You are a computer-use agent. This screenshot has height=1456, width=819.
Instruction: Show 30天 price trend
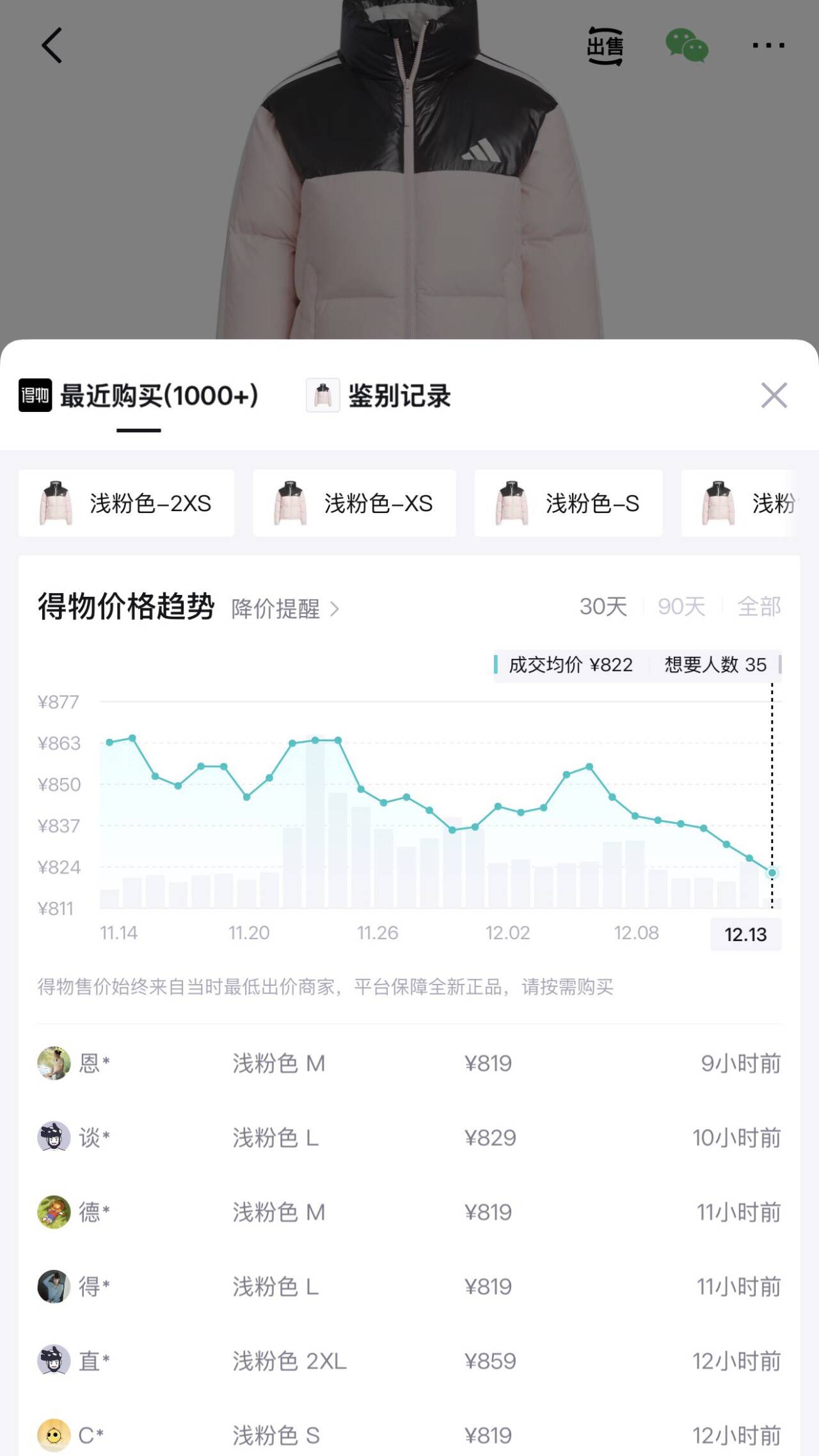603,606
